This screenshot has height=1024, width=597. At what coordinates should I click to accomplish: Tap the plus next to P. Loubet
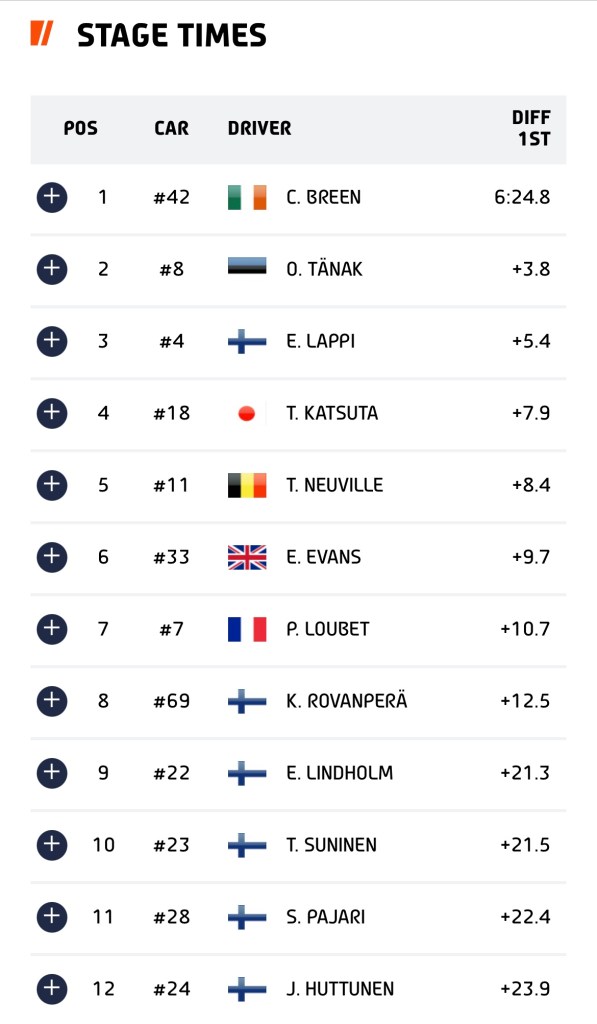click(x=52, y=628)
